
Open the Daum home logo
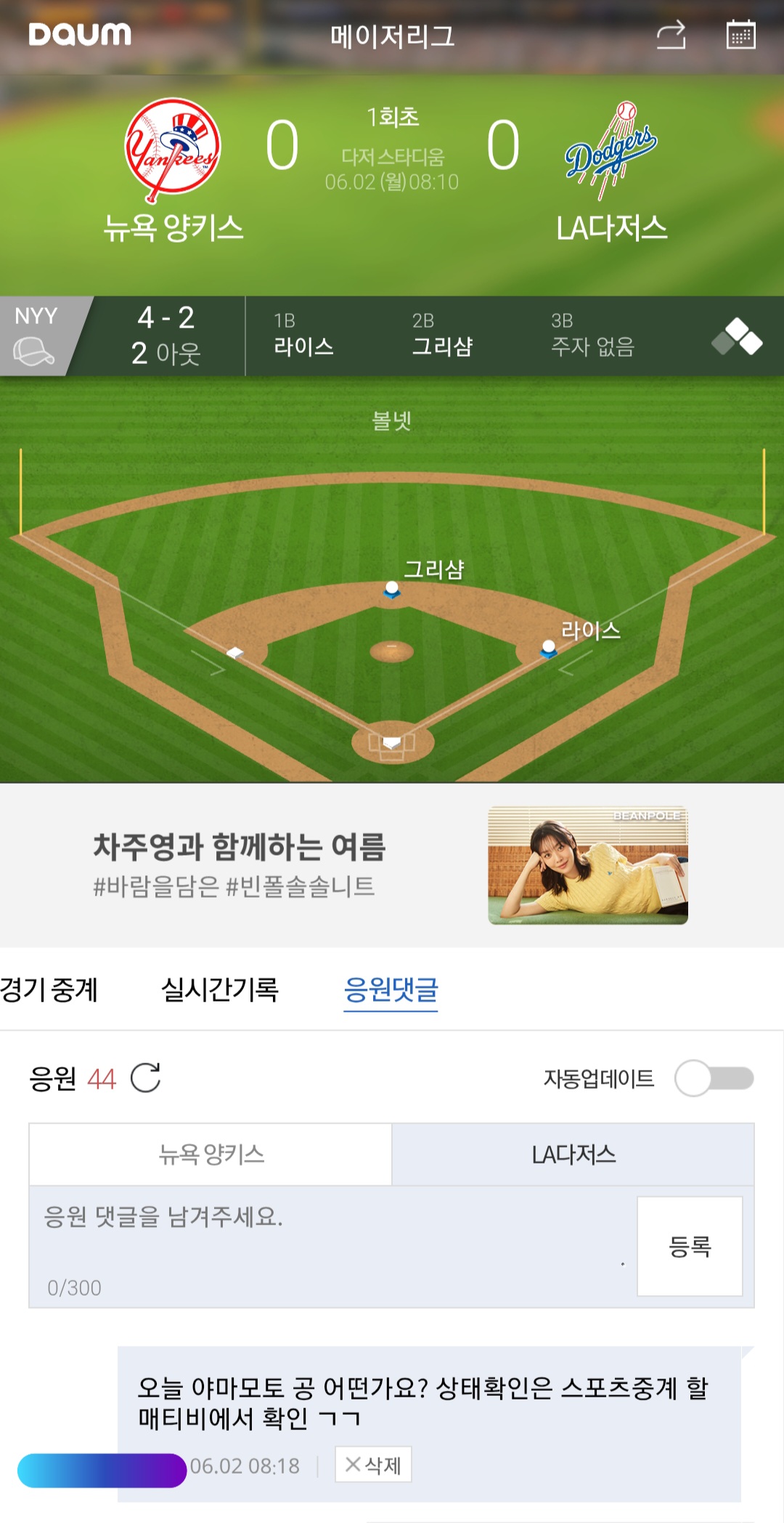pyautogui.click(x=80, y=34)
